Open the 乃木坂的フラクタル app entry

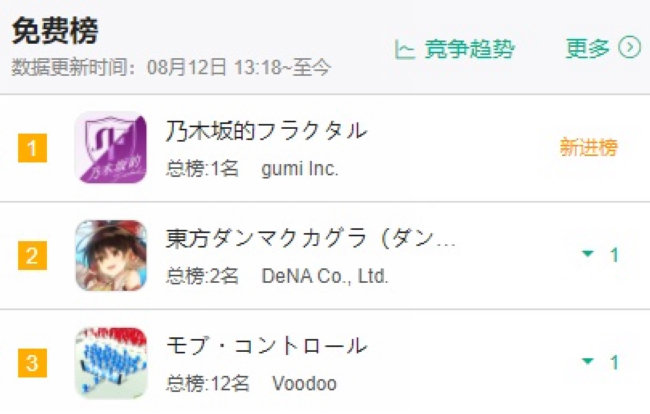266,131
